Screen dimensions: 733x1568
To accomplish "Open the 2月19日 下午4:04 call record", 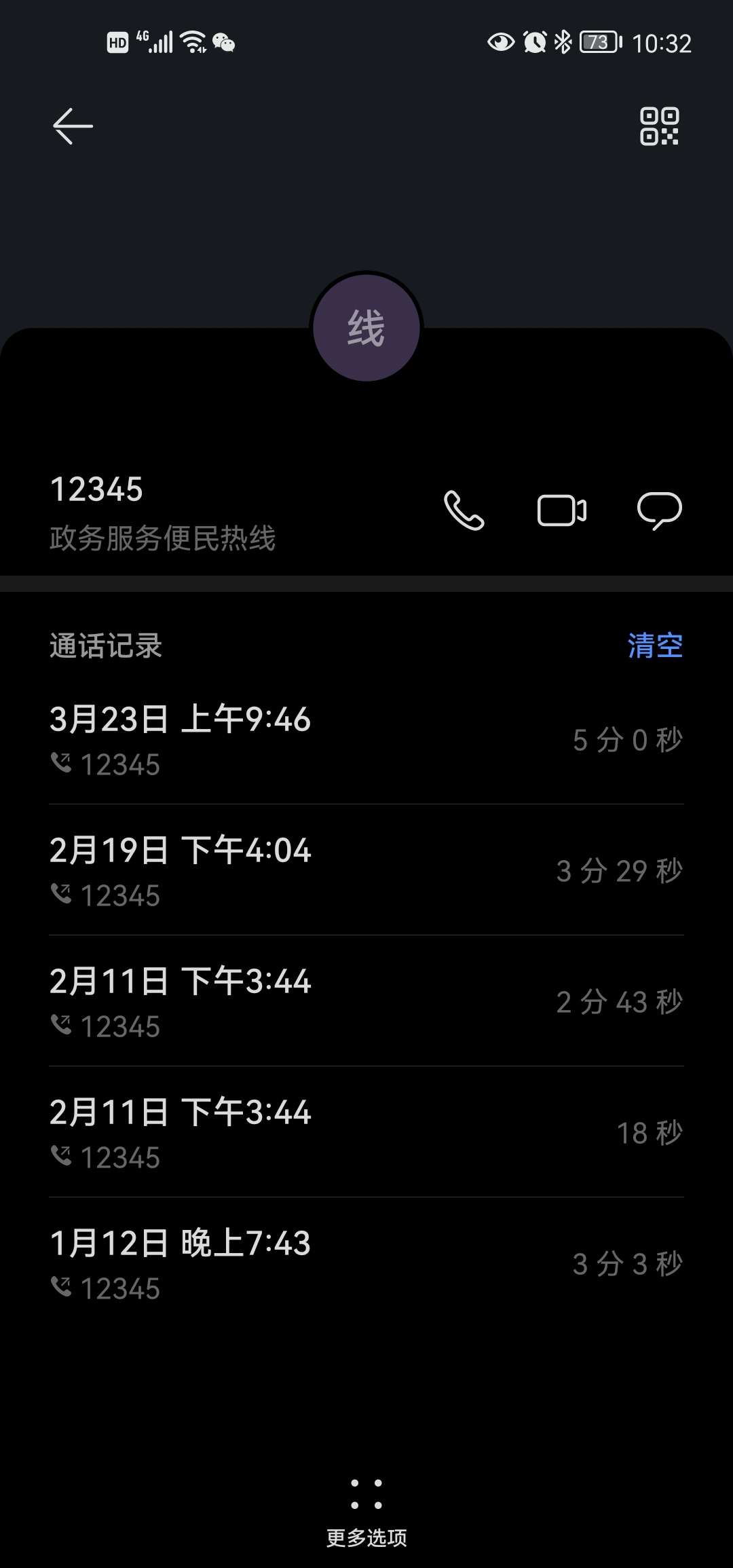I will (x=366, y=871).
